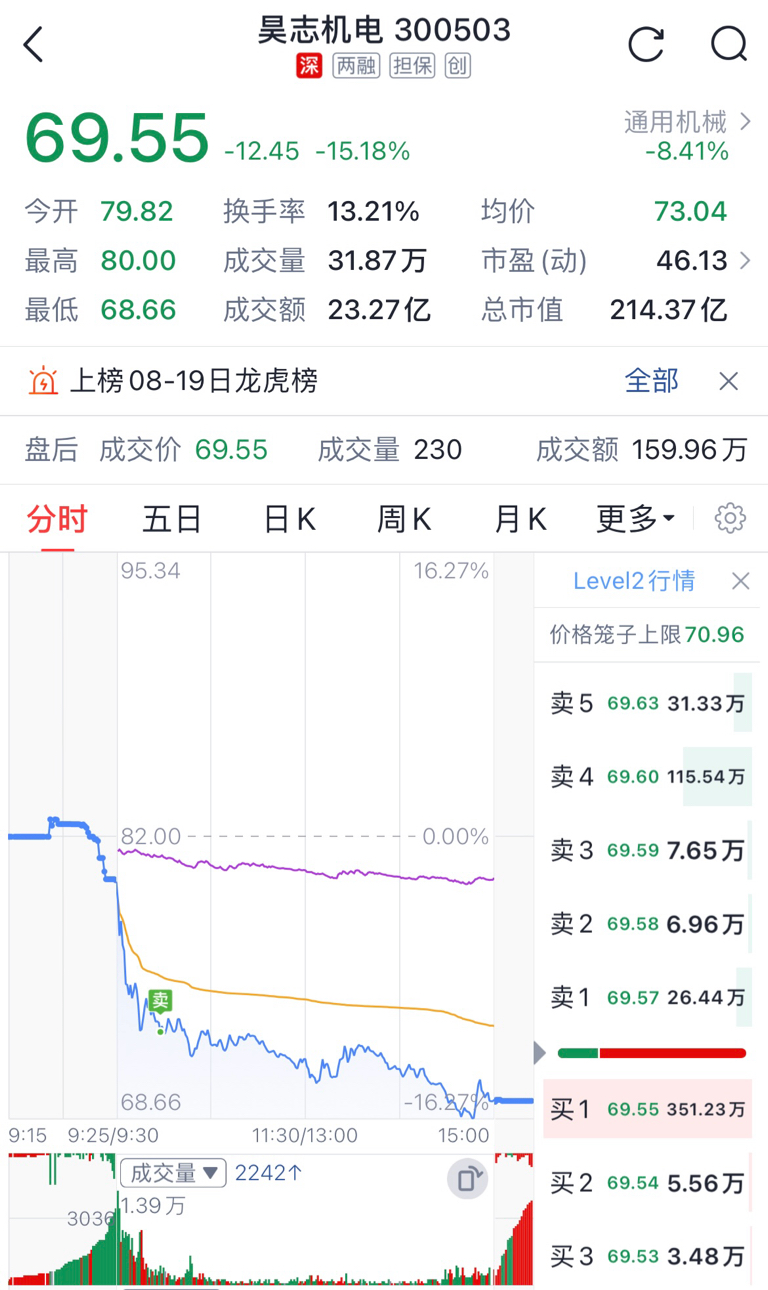Select the 周K chart tab
The image size is (768, 1290).
(x=404, y=519)
